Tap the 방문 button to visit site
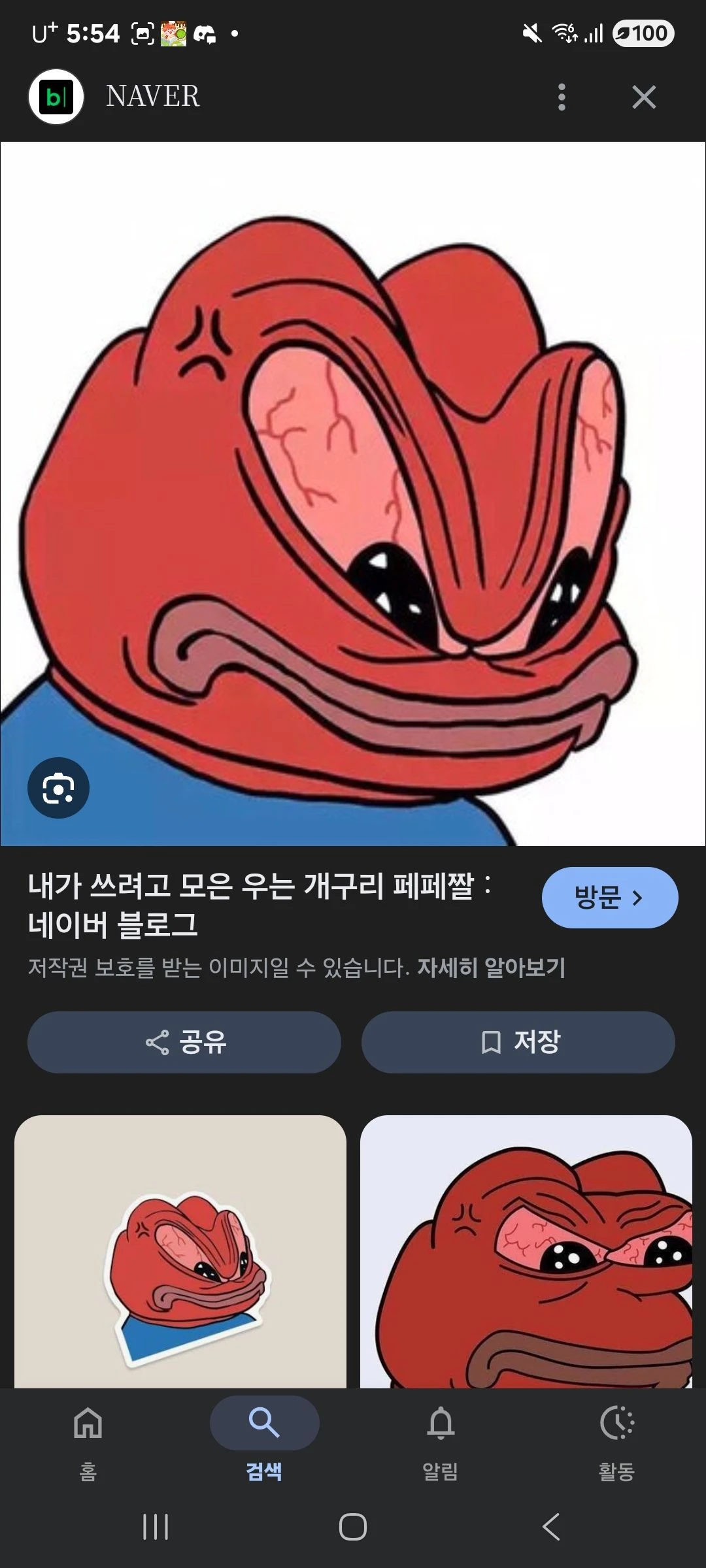 [609, 897]
